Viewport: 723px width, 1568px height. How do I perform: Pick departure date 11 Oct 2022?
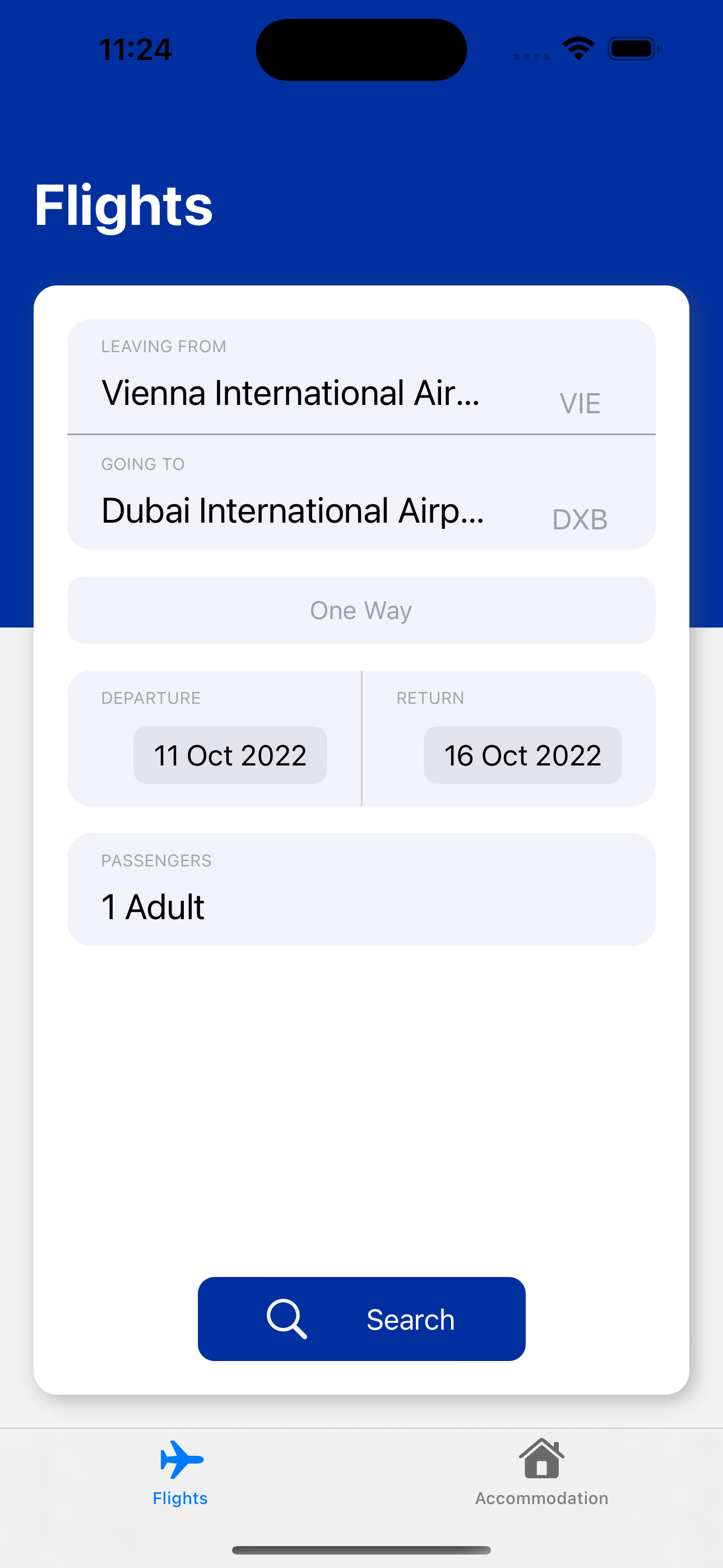pyautogui.click(x=230, y=755)
